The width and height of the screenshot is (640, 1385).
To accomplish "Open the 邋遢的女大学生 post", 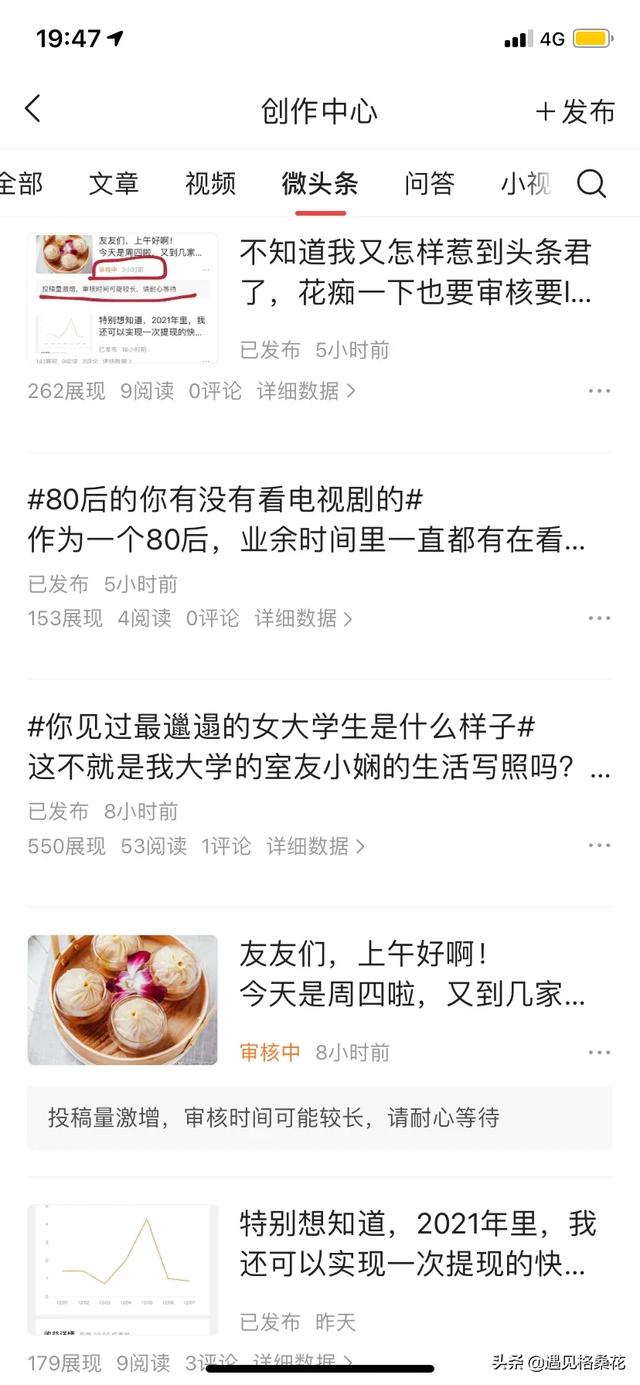I will tap(318, 747).
